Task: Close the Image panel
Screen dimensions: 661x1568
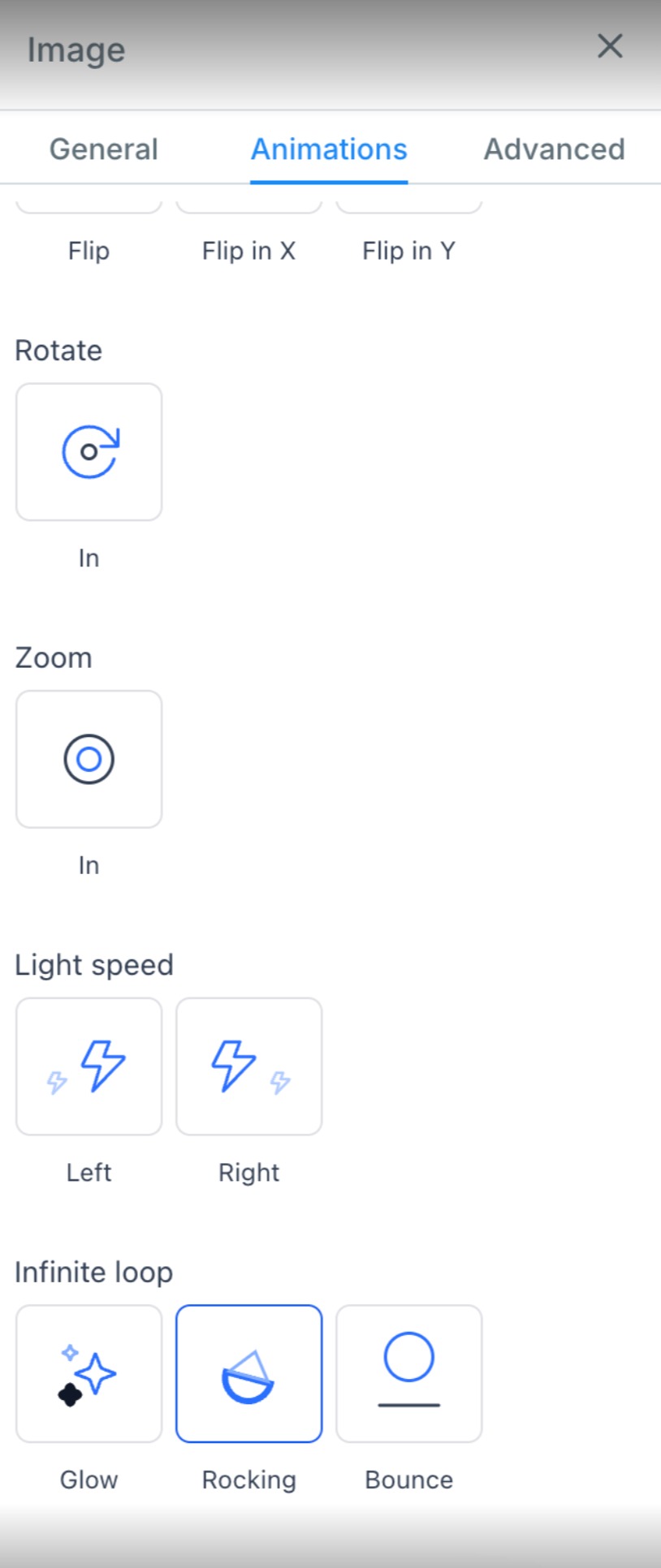Action: click(x=609, y=47)
